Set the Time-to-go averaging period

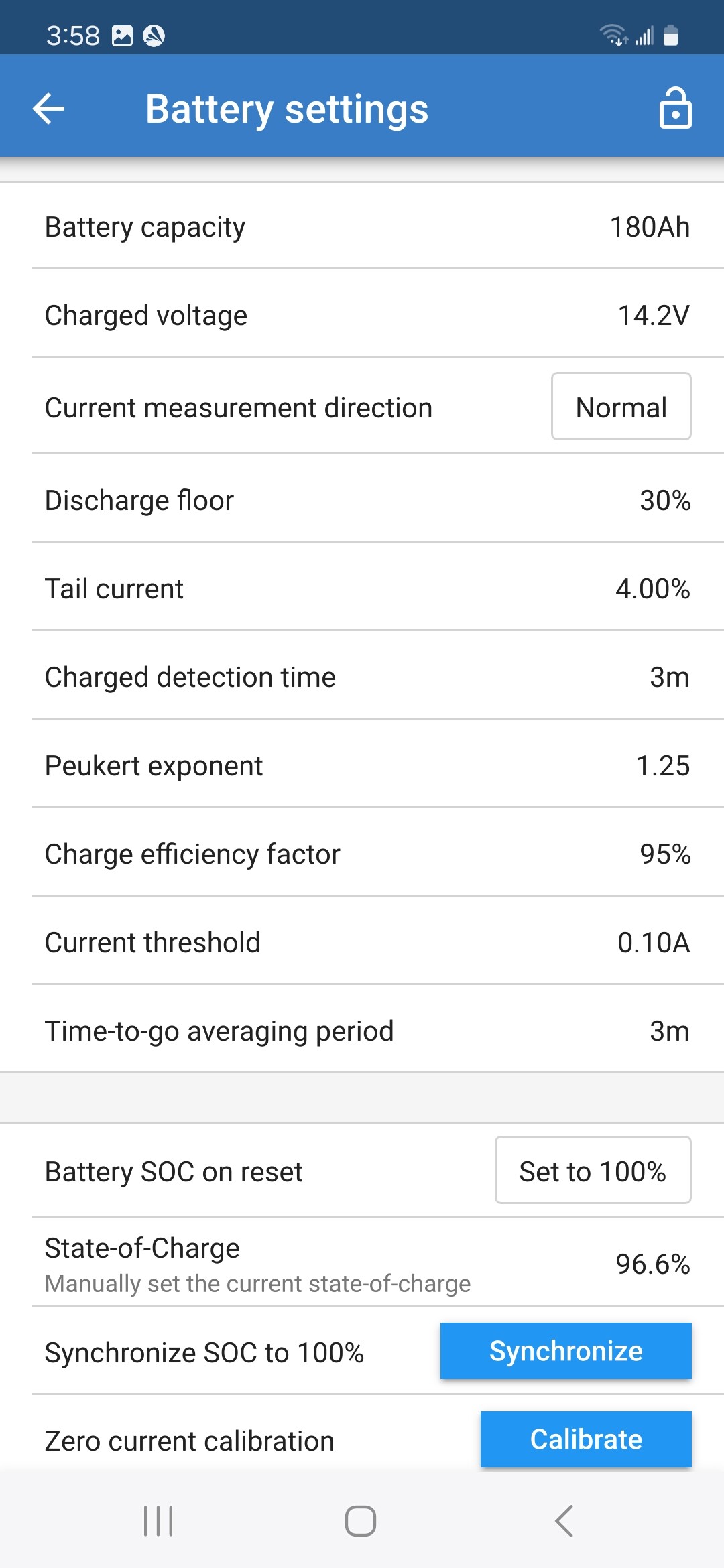tap(362, 1031)
